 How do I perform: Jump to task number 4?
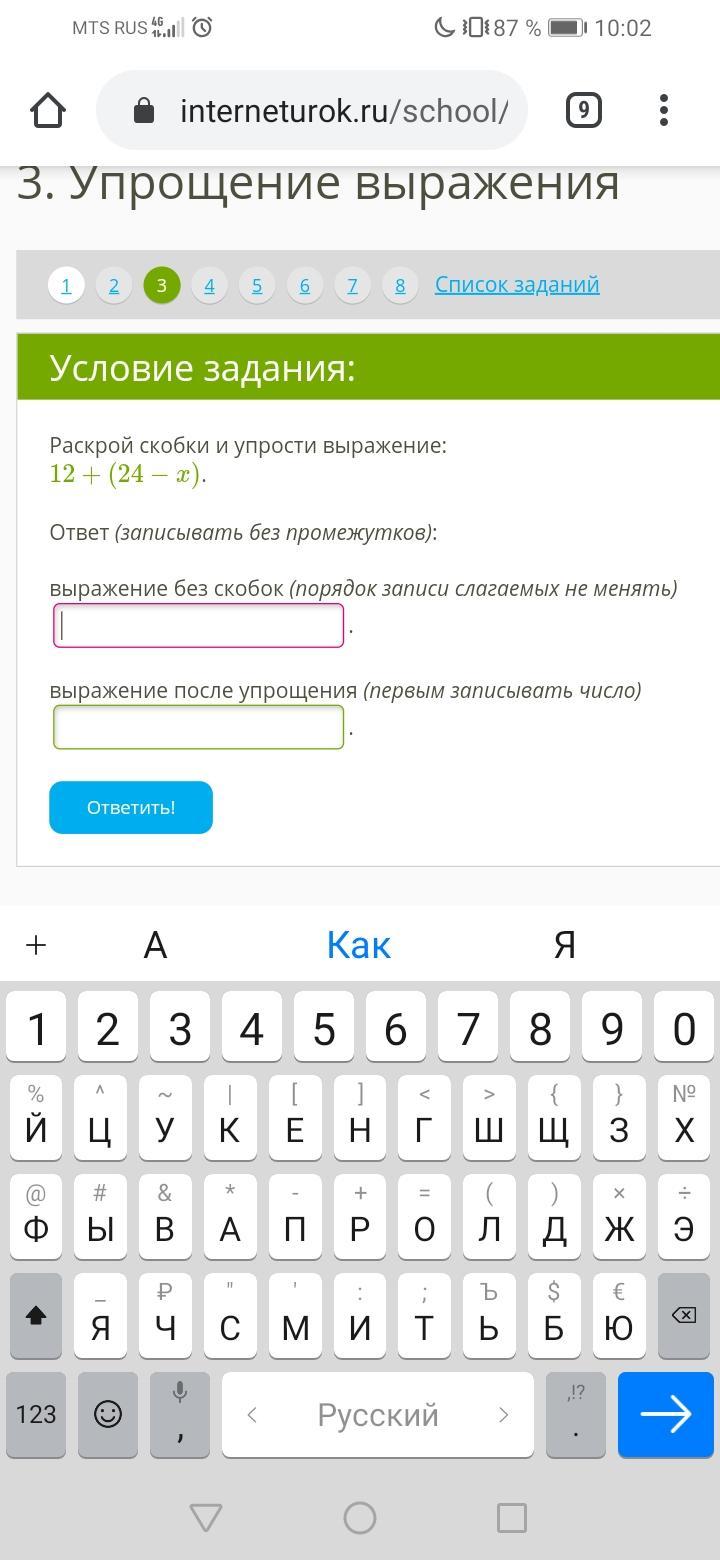(209, 286)
